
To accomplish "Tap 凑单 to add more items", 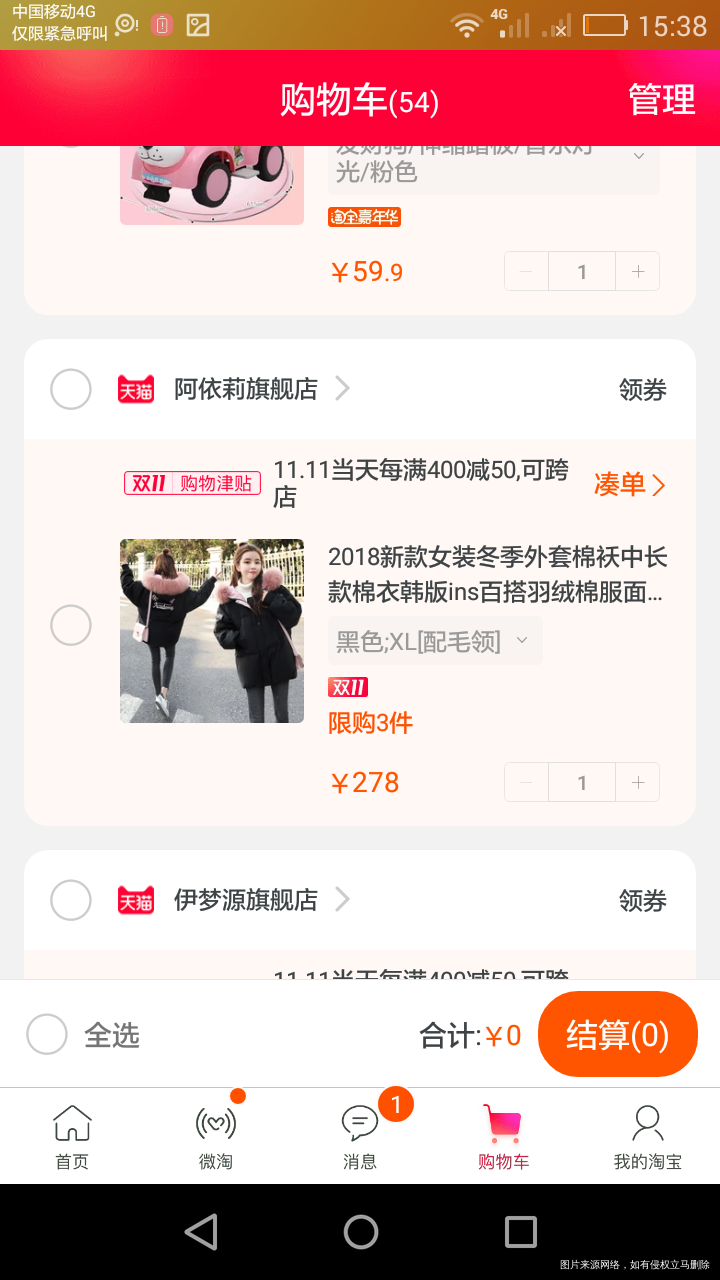I will point(629,485).
